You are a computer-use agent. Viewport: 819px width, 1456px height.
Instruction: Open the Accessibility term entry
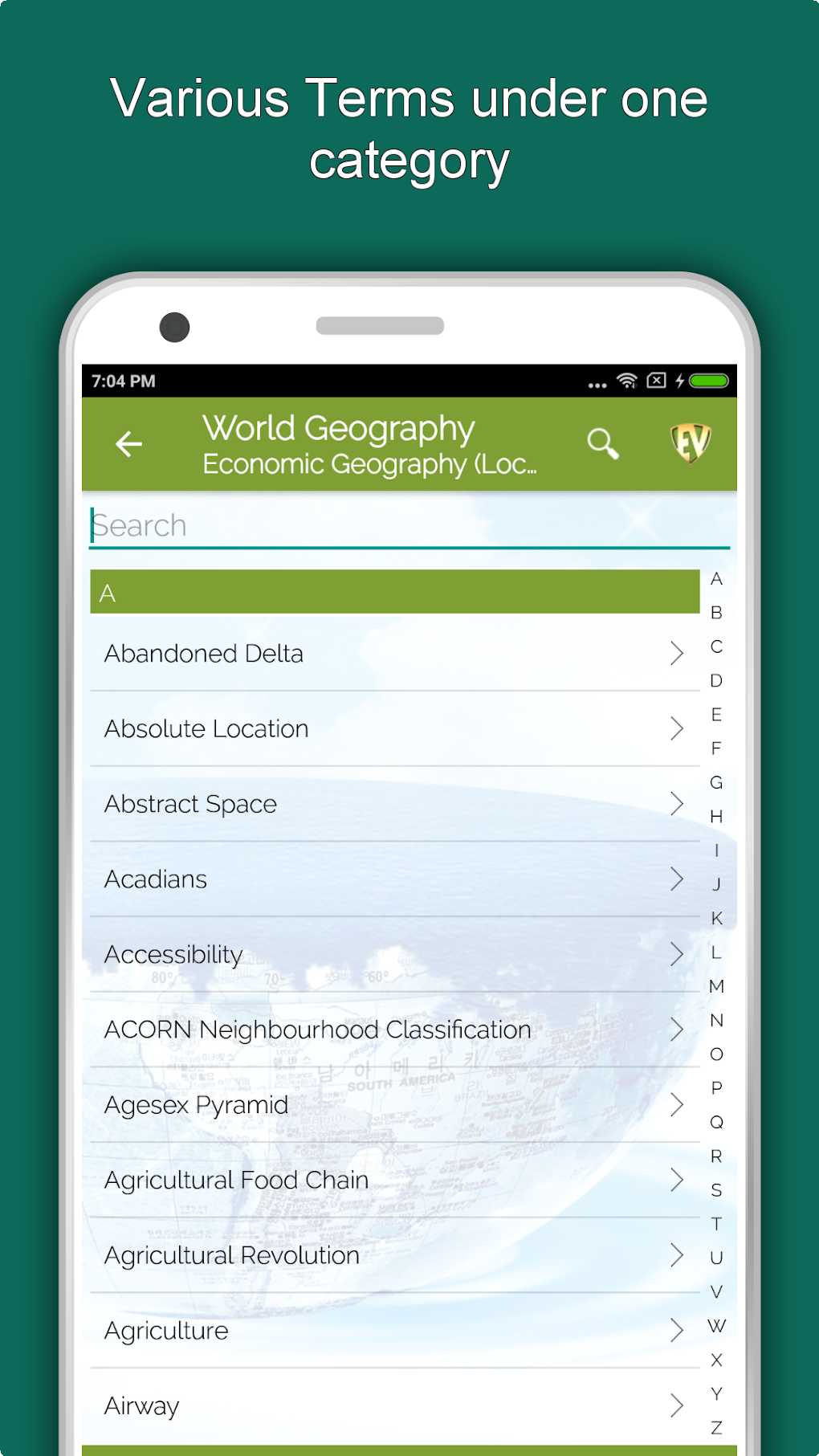tap(393, 954)
